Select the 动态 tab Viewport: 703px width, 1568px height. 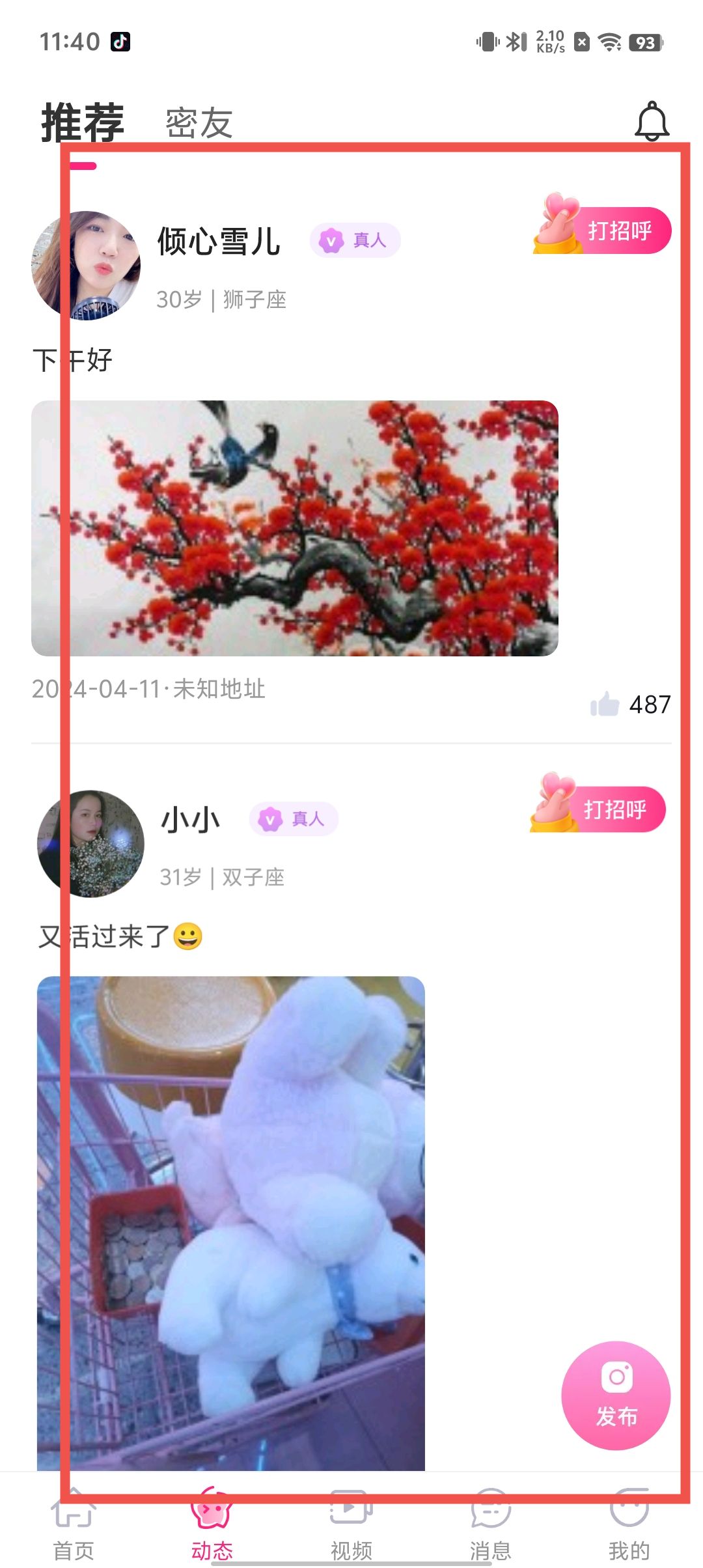[212, 1524]
